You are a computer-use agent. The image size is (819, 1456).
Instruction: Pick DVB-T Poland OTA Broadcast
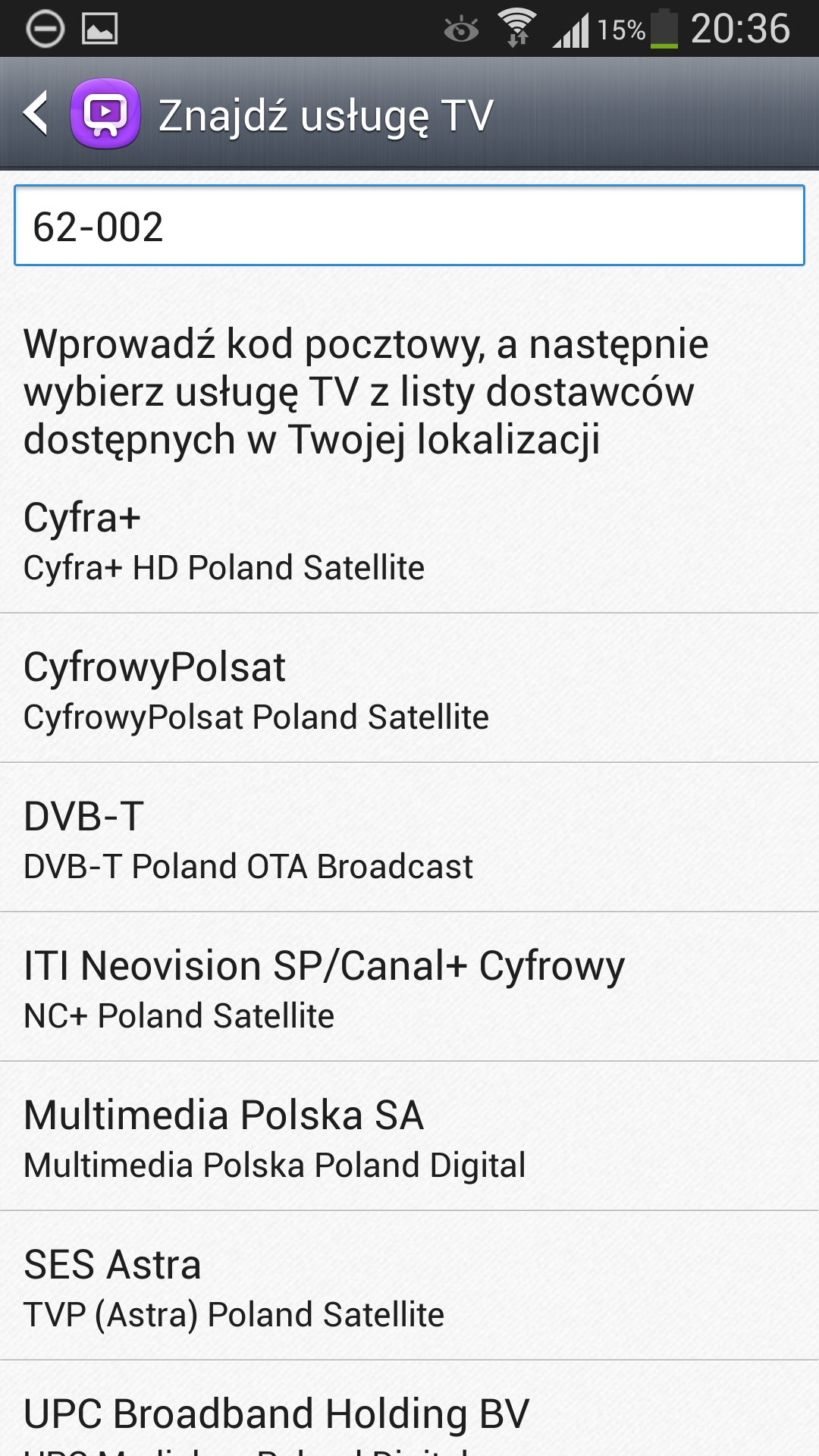pos(409,839)
